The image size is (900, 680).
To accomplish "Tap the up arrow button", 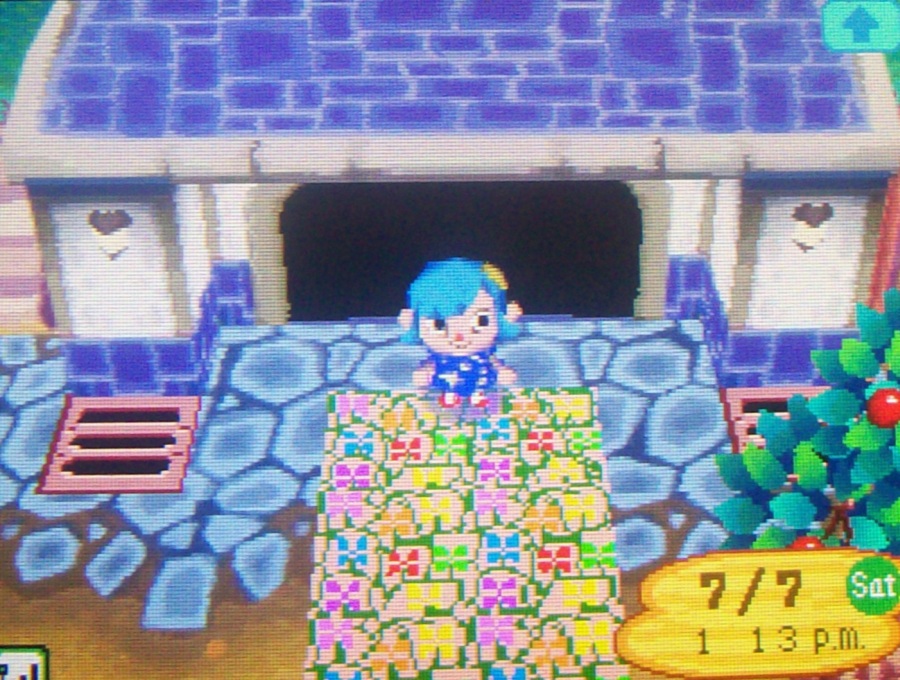I will [860, 25].
